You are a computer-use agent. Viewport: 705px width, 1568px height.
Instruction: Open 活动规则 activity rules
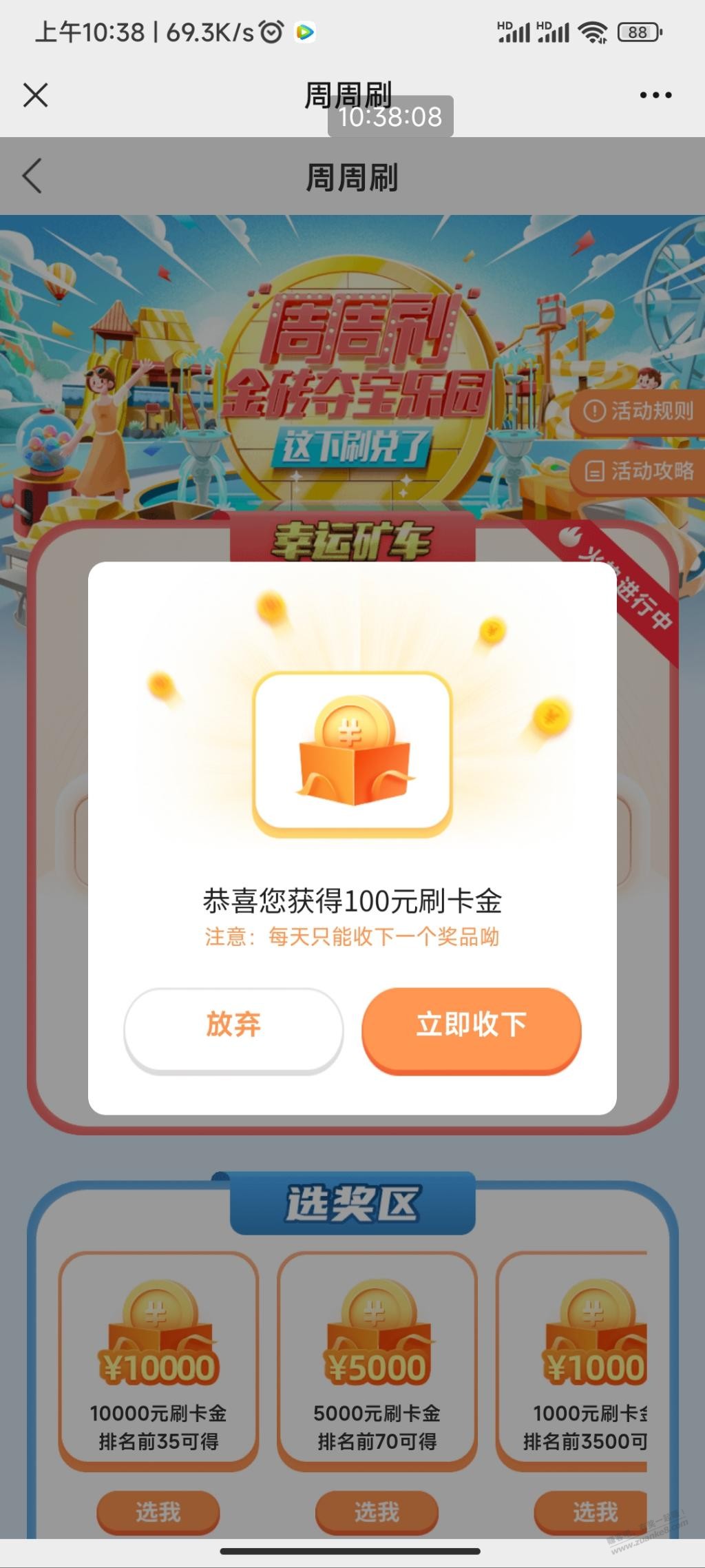pyautogui.click(x=638, y=411)
